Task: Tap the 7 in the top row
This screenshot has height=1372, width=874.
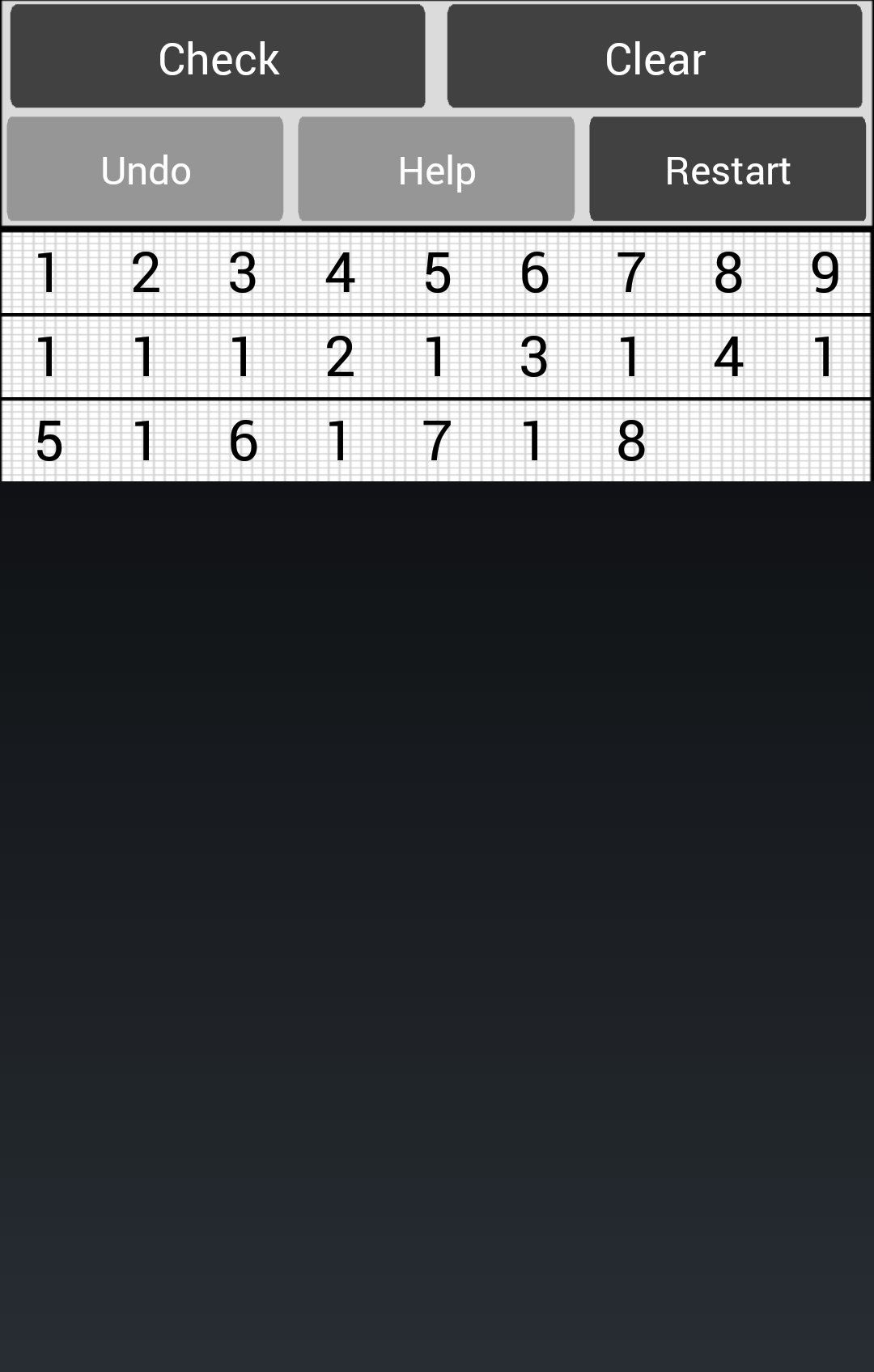Action: (630, 273)
